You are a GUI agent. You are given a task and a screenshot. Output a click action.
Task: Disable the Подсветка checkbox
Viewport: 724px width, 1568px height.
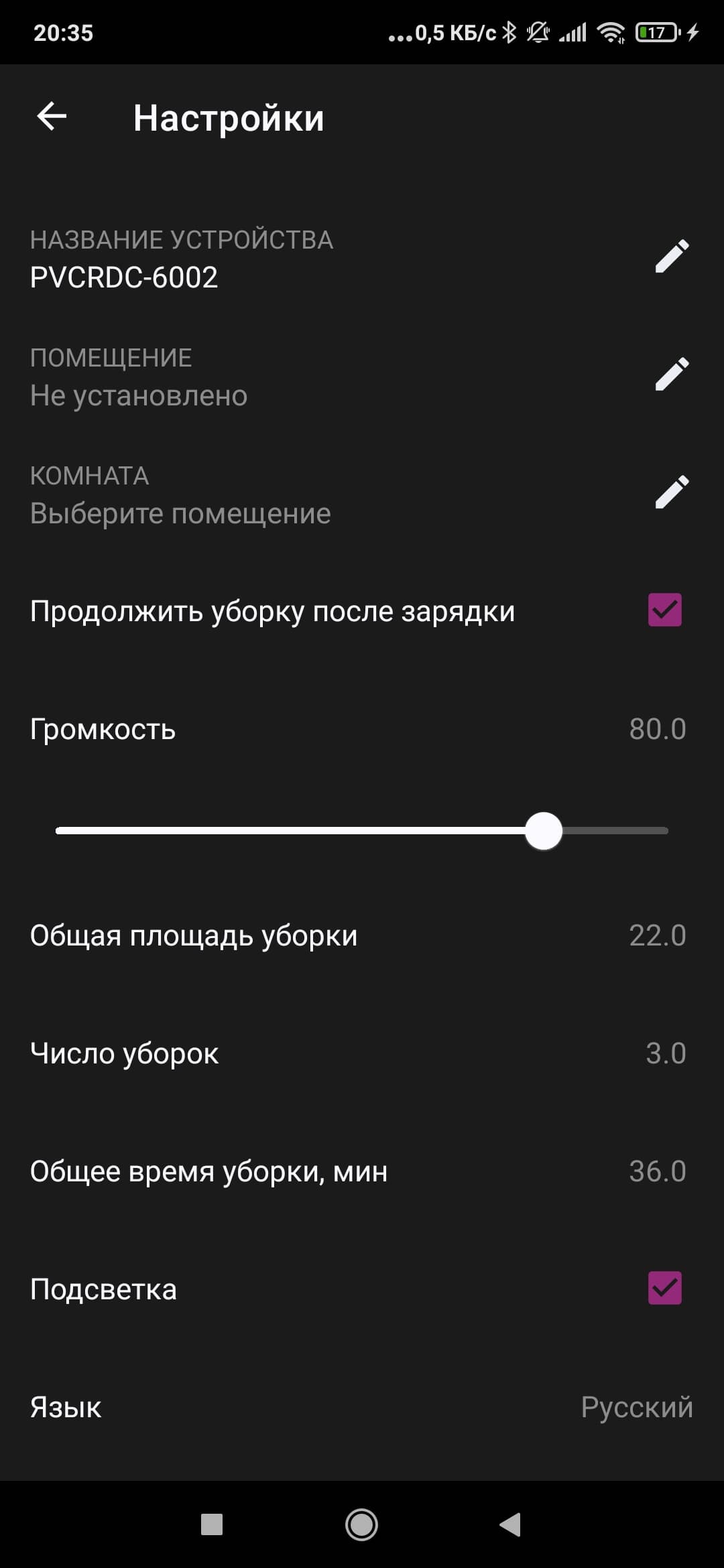664,1288
